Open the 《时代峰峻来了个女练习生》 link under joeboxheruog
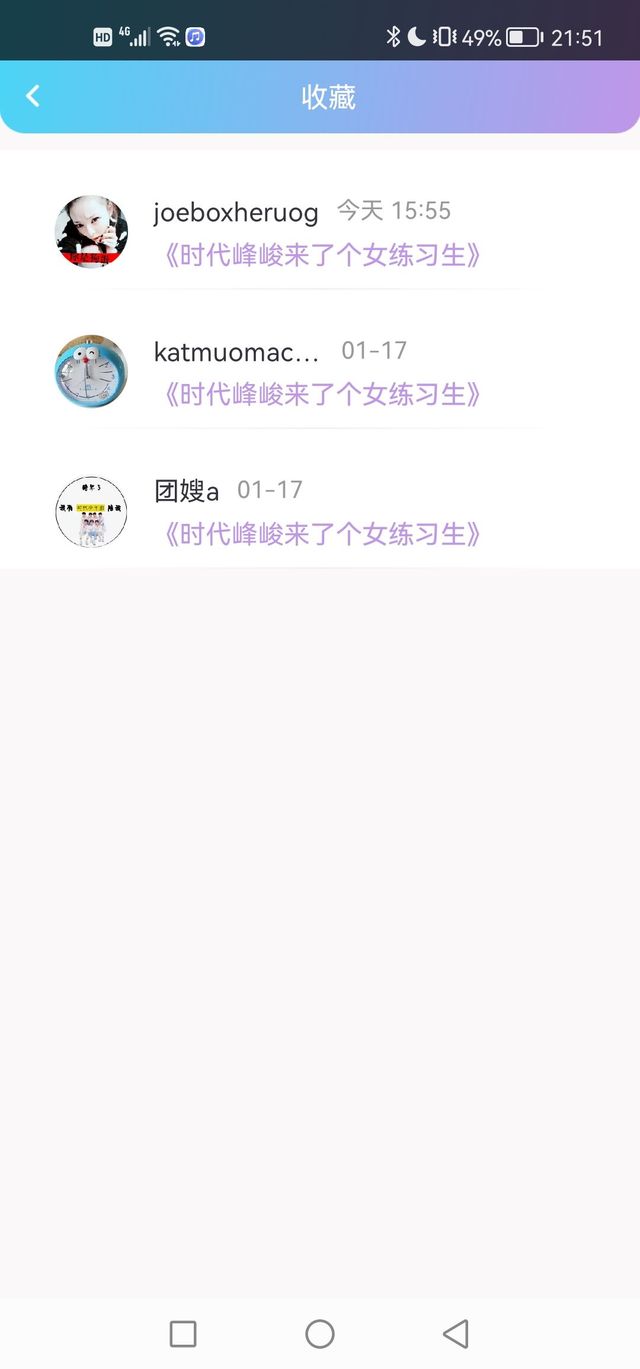 320,255
